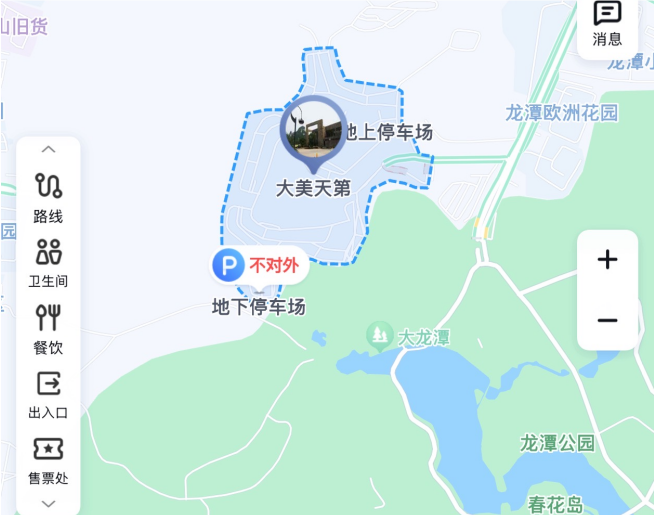Open the 大美天第 photo pin
The image size is (654, 515).
click(x=313, y=131)
